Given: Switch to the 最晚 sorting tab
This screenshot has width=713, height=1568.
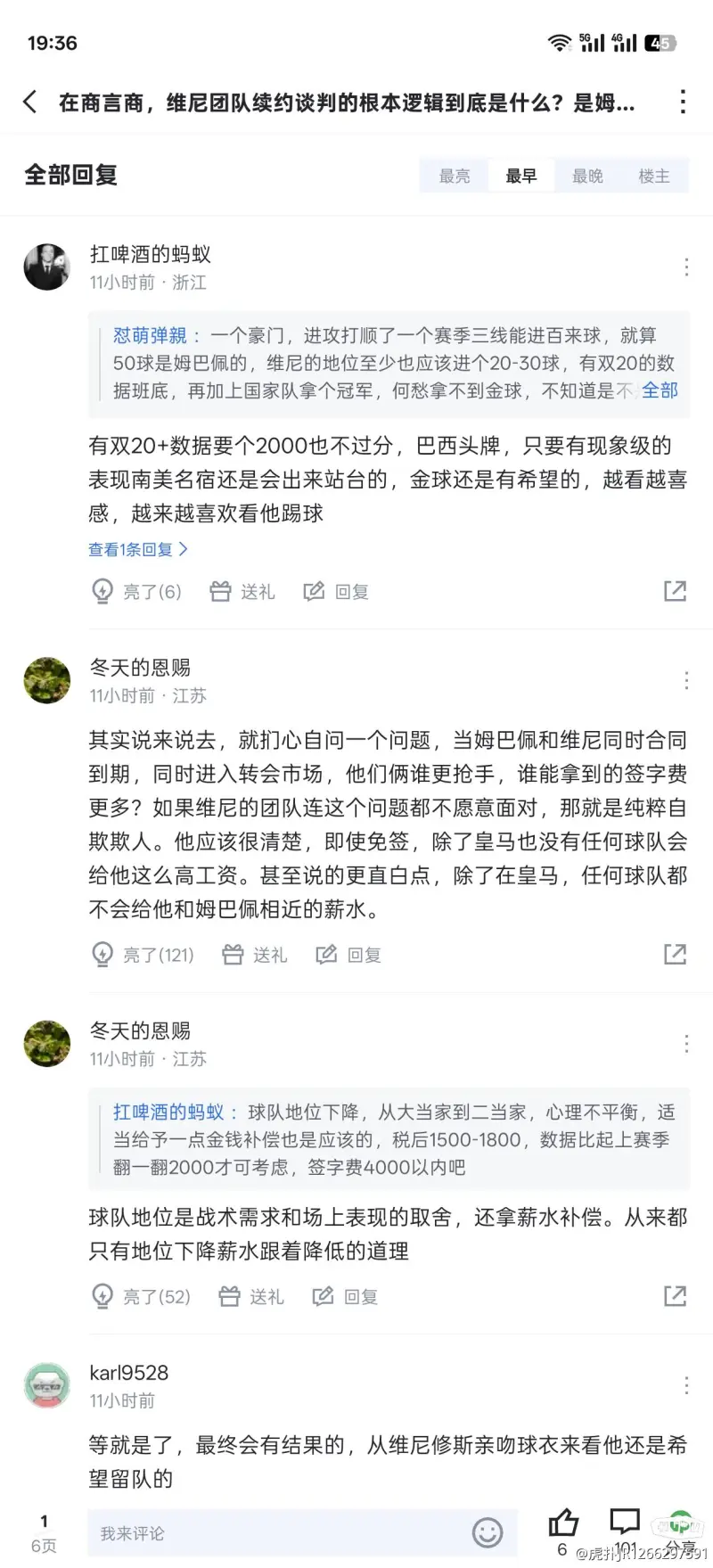Looking at the screenshot, I should 587,176.
